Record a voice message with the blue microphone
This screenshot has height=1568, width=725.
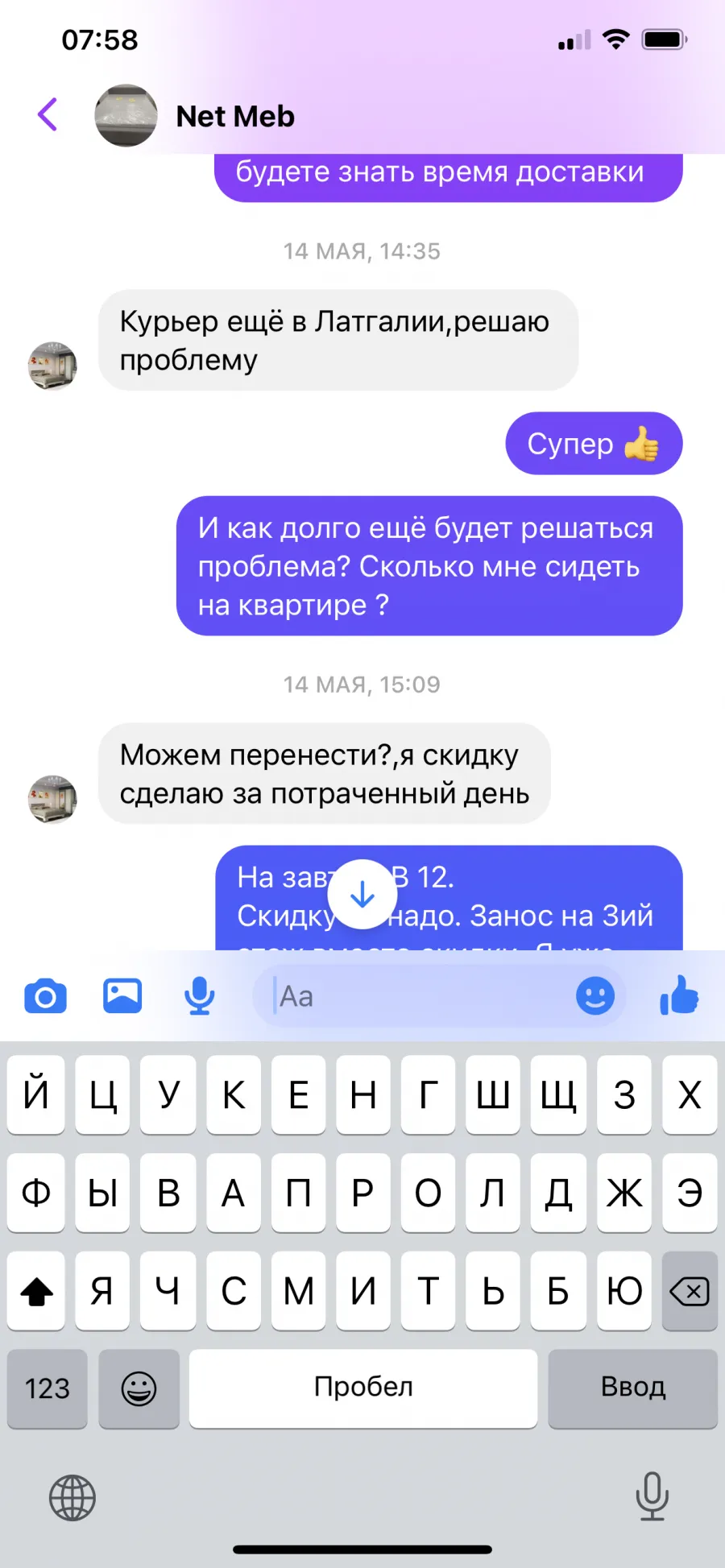click(199, 996)
